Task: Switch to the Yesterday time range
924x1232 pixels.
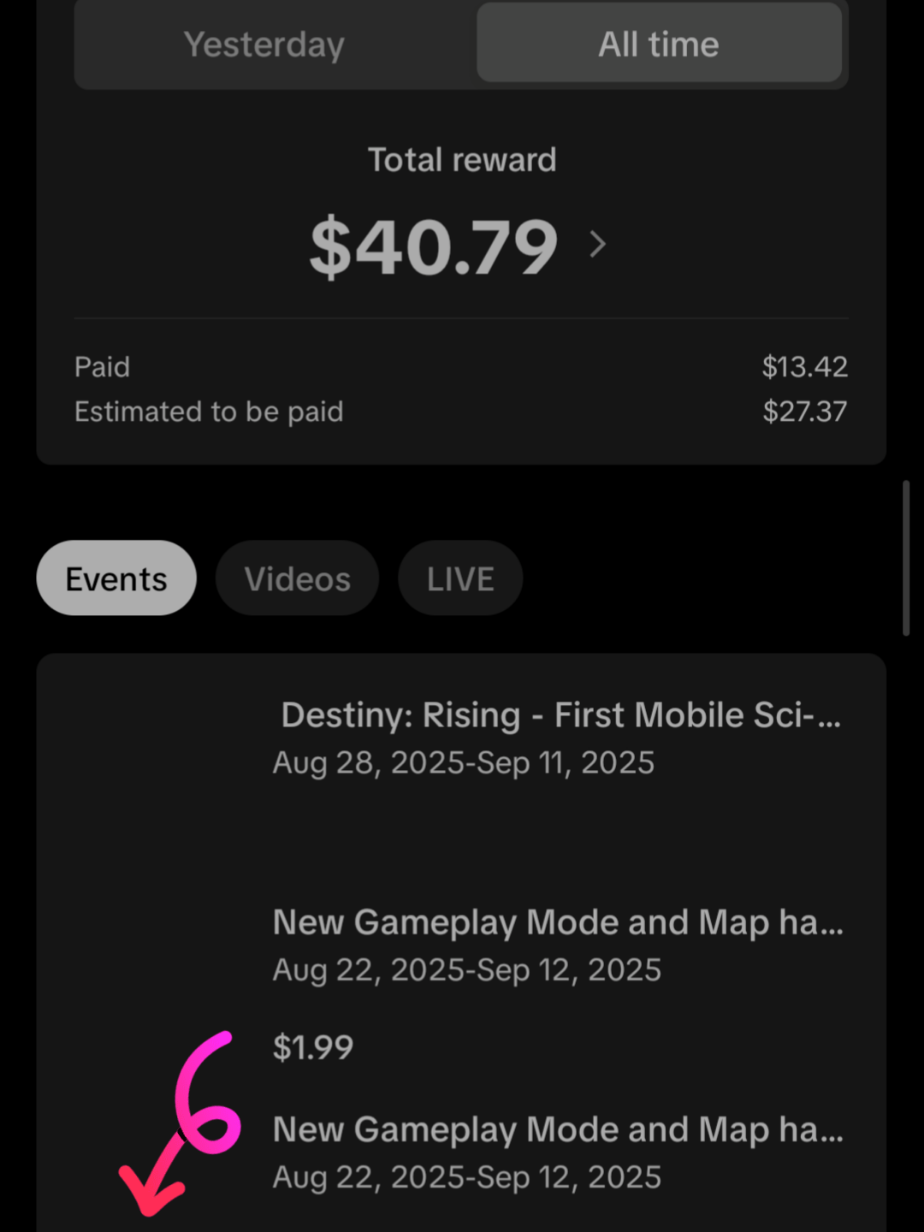Action: [x=264, y=45]
